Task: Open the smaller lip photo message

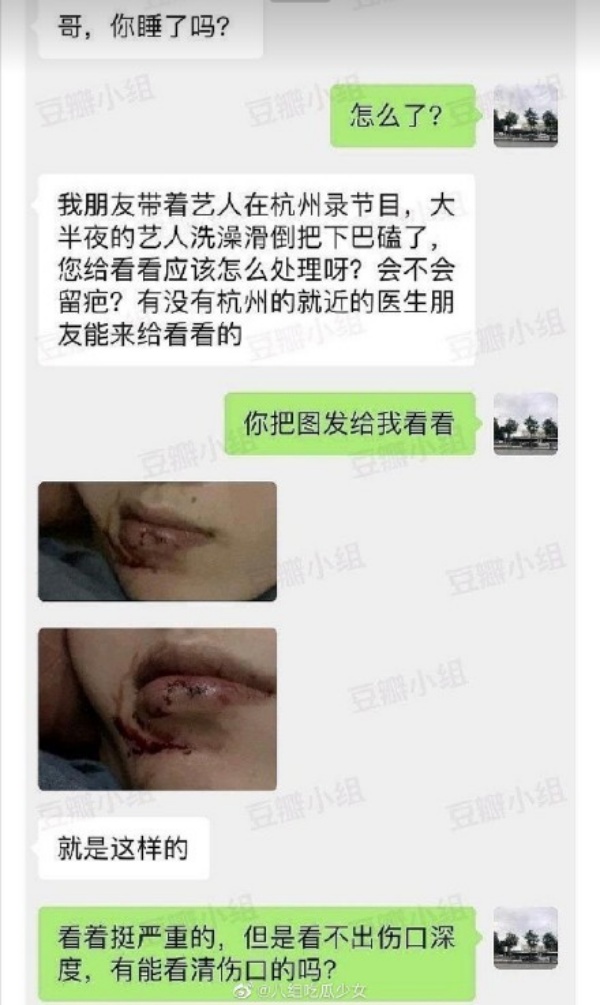Action: point(157,541)
